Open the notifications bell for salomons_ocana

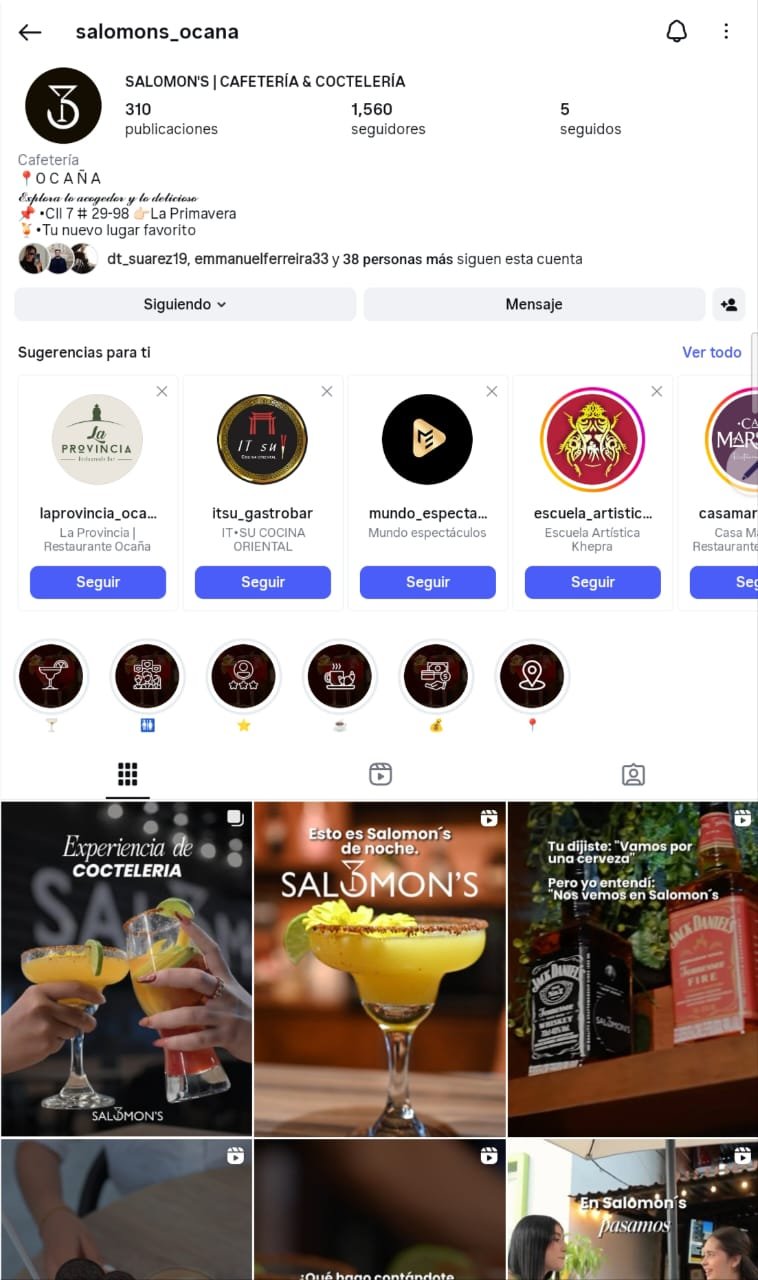point(677,32)
